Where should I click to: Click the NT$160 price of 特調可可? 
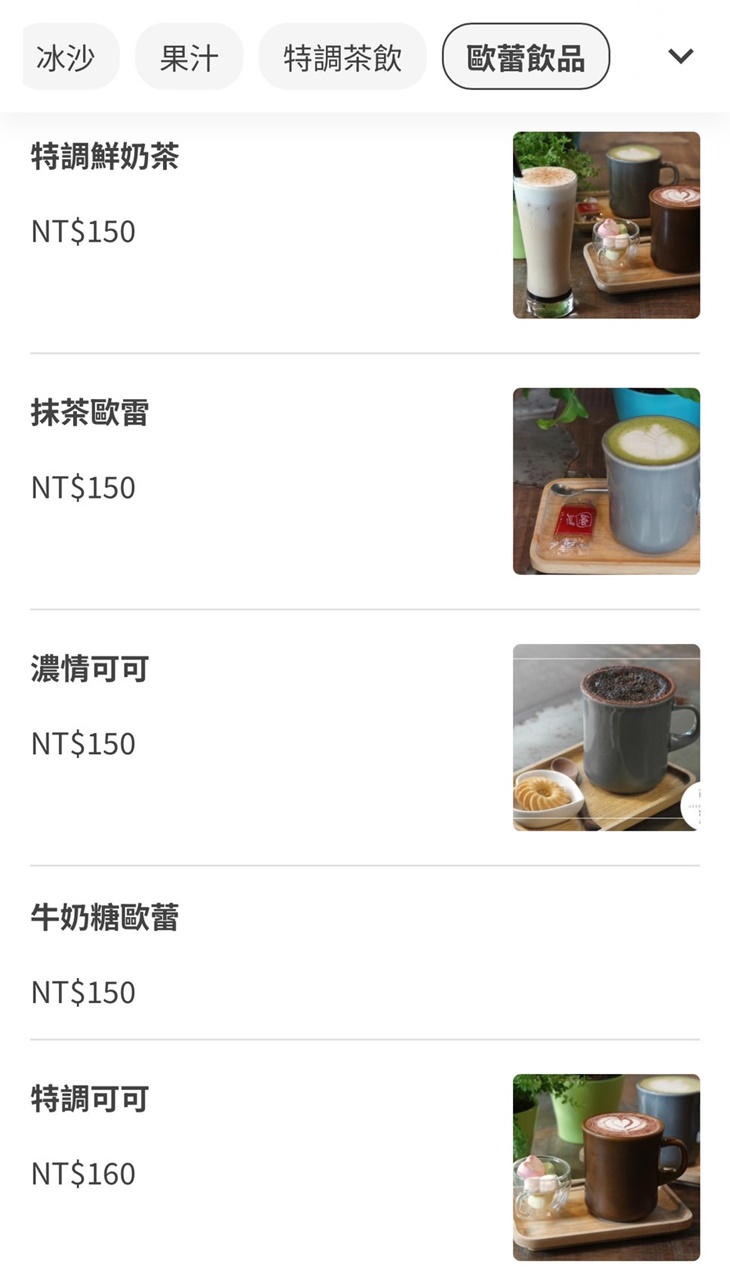(x=83, y=1174)
